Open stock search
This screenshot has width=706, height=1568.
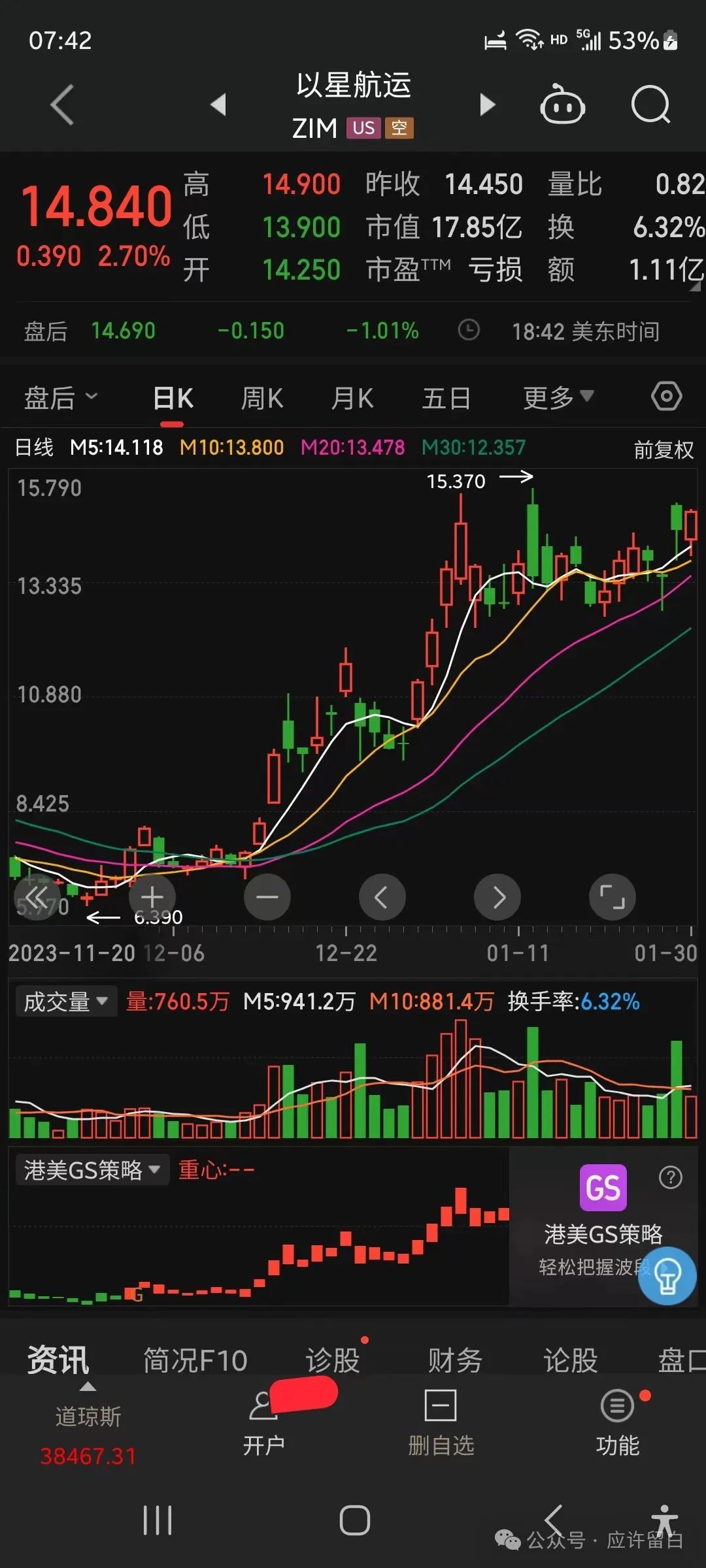pyautogui.click(x=650, y=105)
